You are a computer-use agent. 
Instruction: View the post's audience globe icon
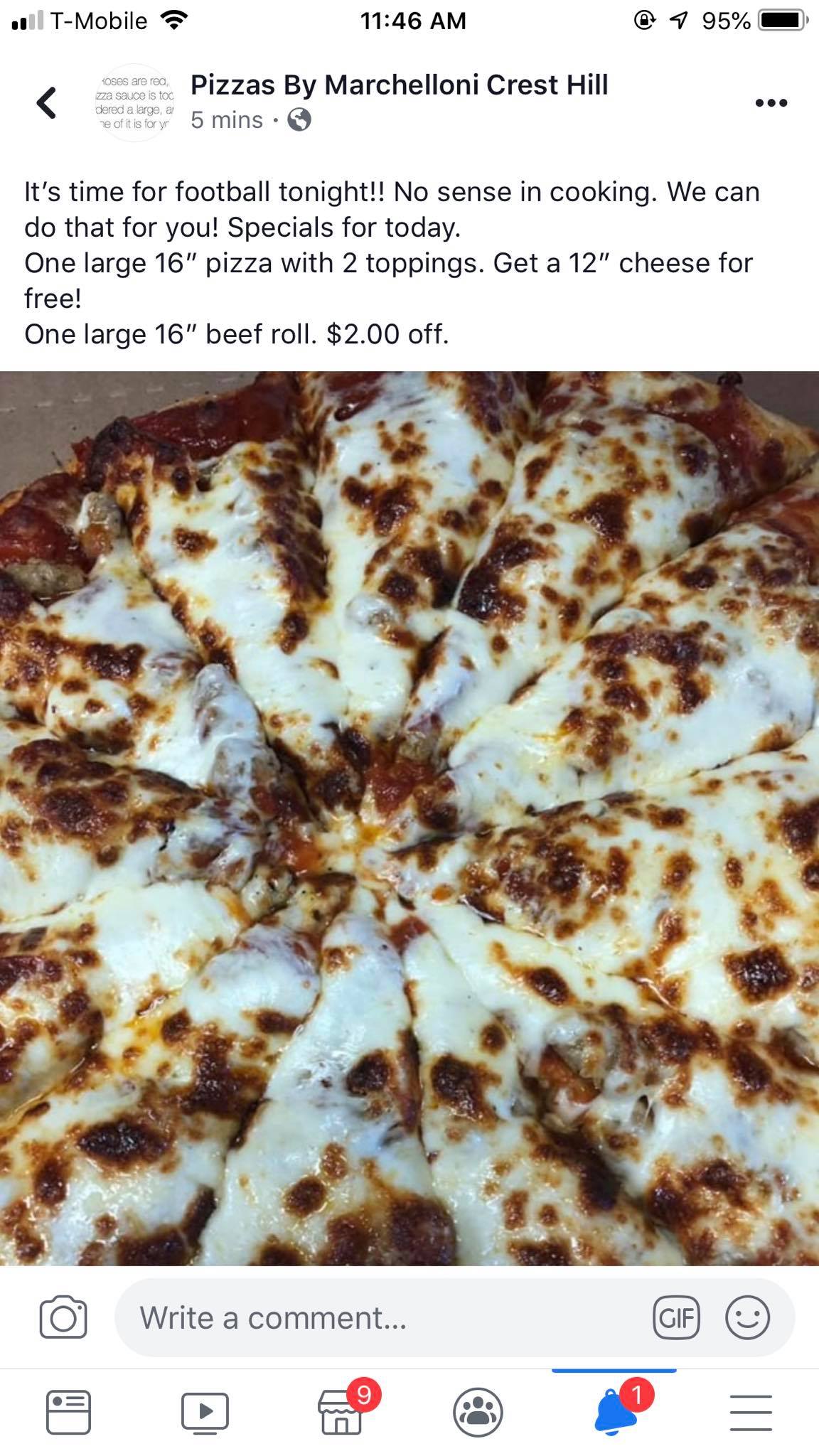click(299, 121)
